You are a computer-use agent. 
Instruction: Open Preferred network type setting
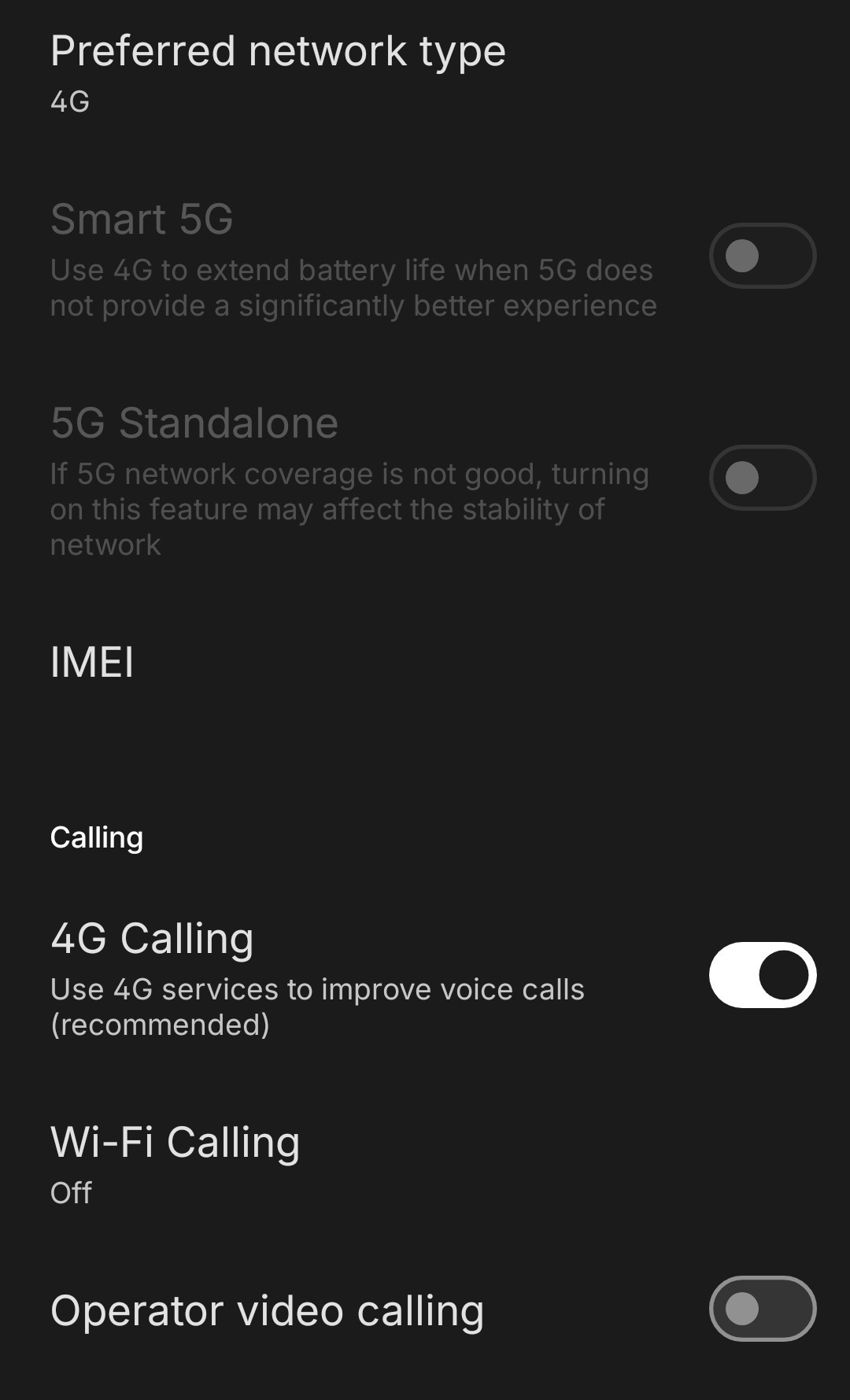click(277, 72)
